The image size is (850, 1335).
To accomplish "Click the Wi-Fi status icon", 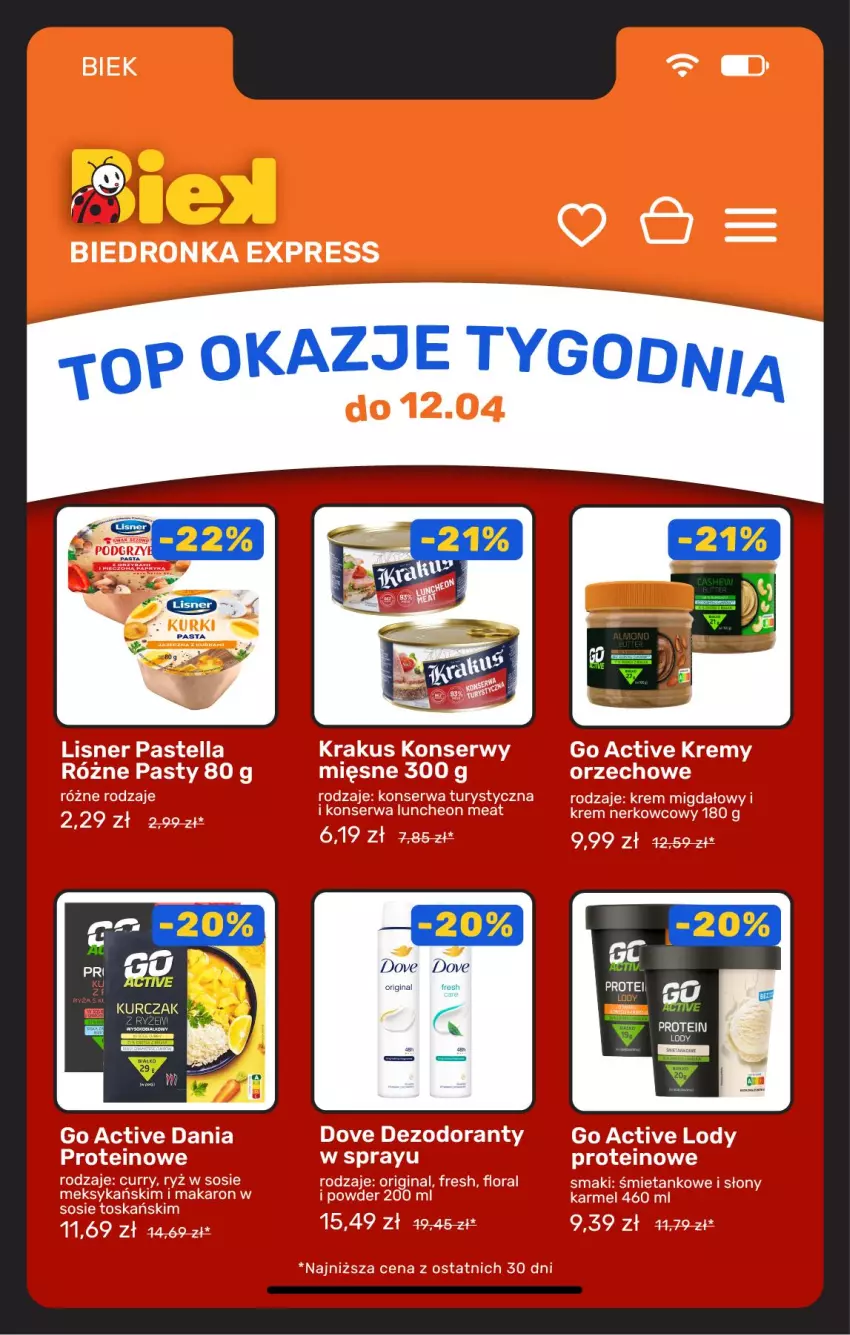I will (x=681, y=63).
